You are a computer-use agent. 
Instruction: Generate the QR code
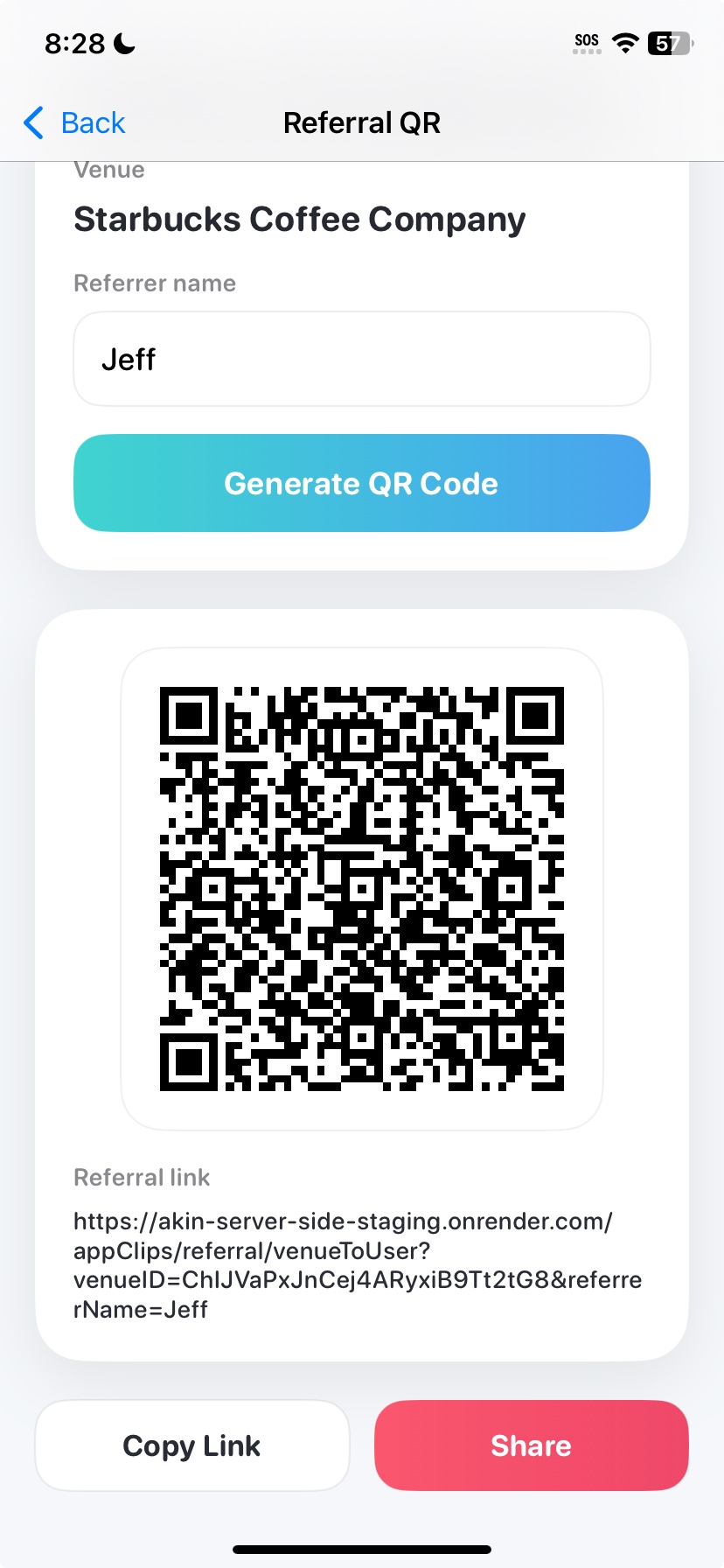362,484
